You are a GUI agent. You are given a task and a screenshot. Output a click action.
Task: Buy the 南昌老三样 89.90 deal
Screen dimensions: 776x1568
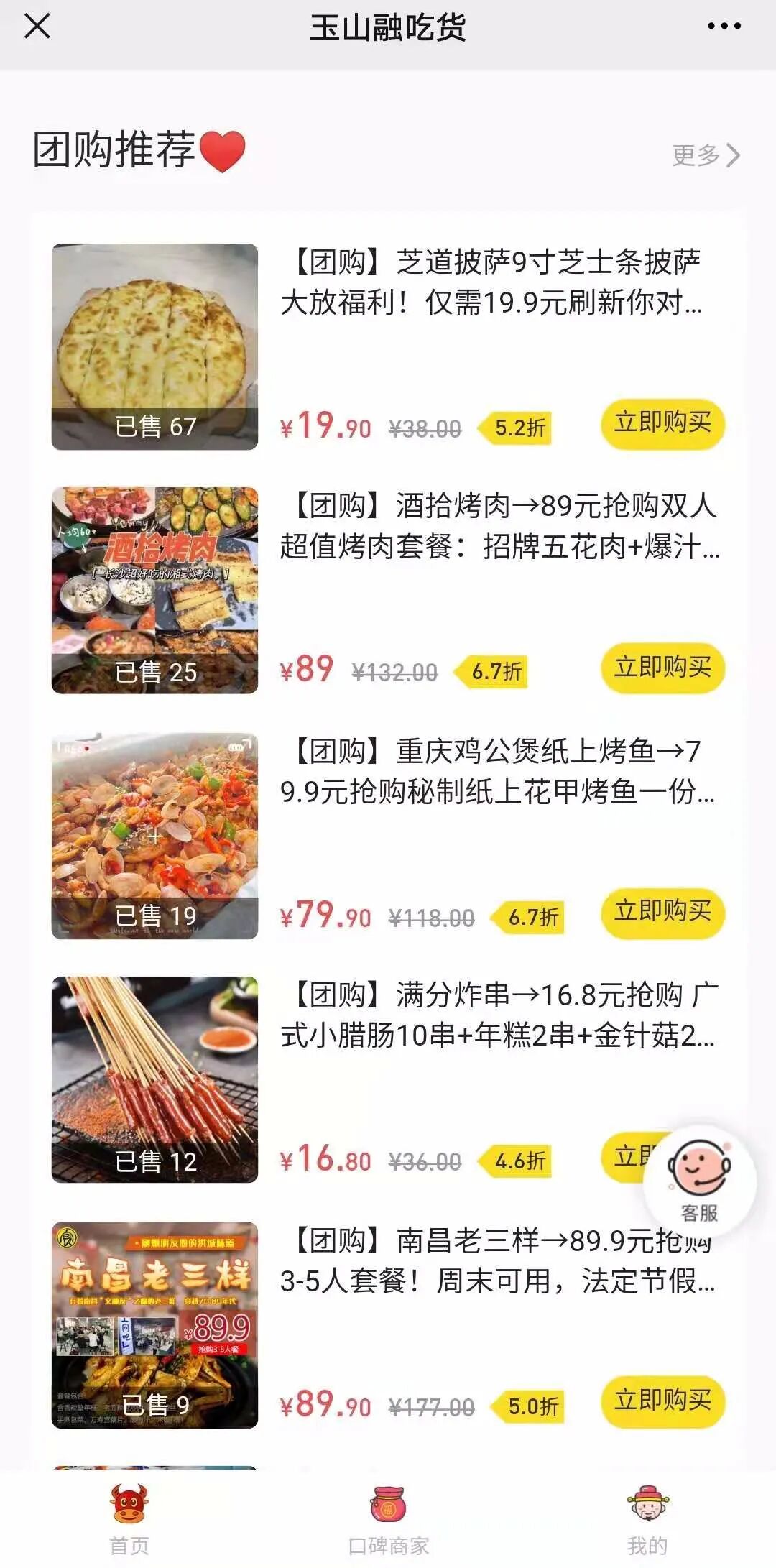662,1401
